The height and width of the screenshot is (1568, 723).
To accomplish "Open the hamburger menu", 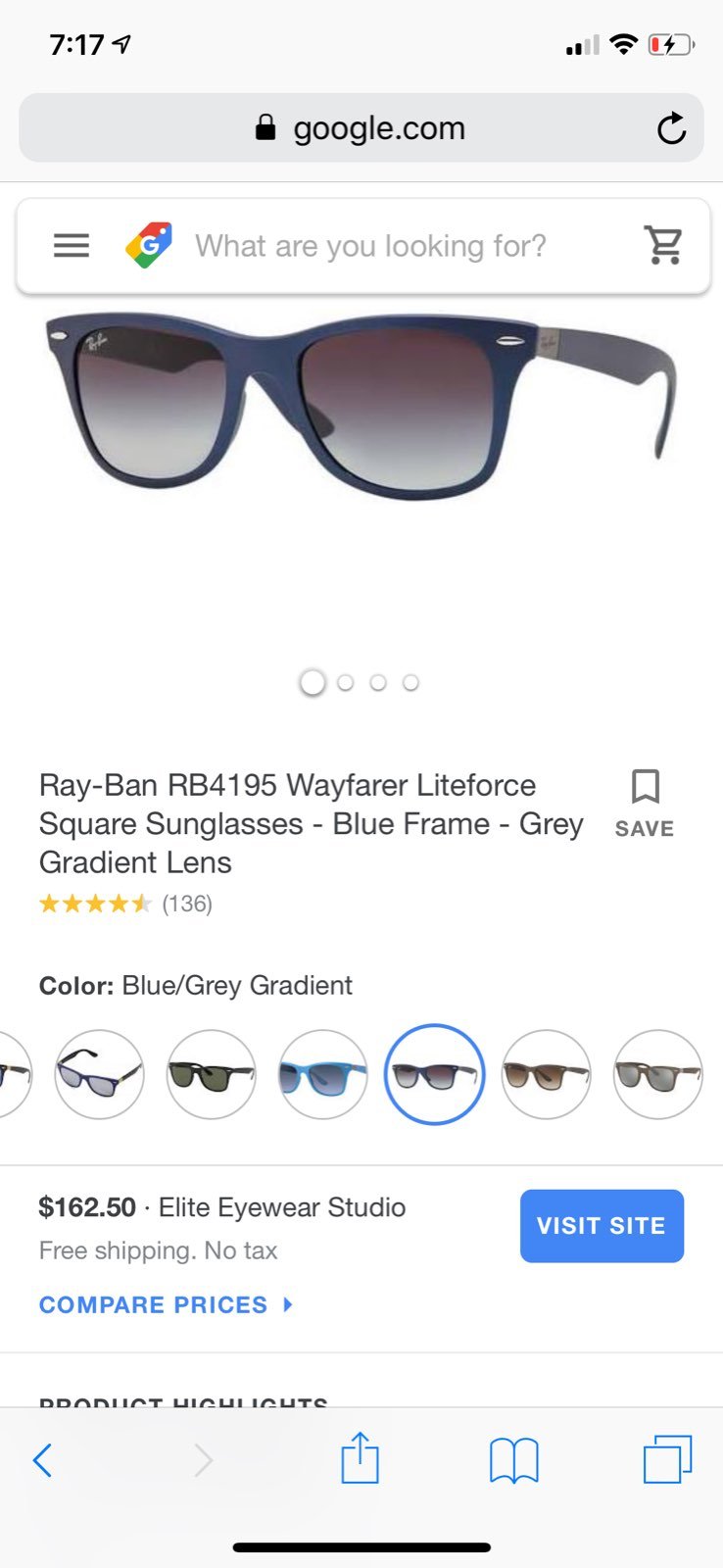I will [72, 245].
